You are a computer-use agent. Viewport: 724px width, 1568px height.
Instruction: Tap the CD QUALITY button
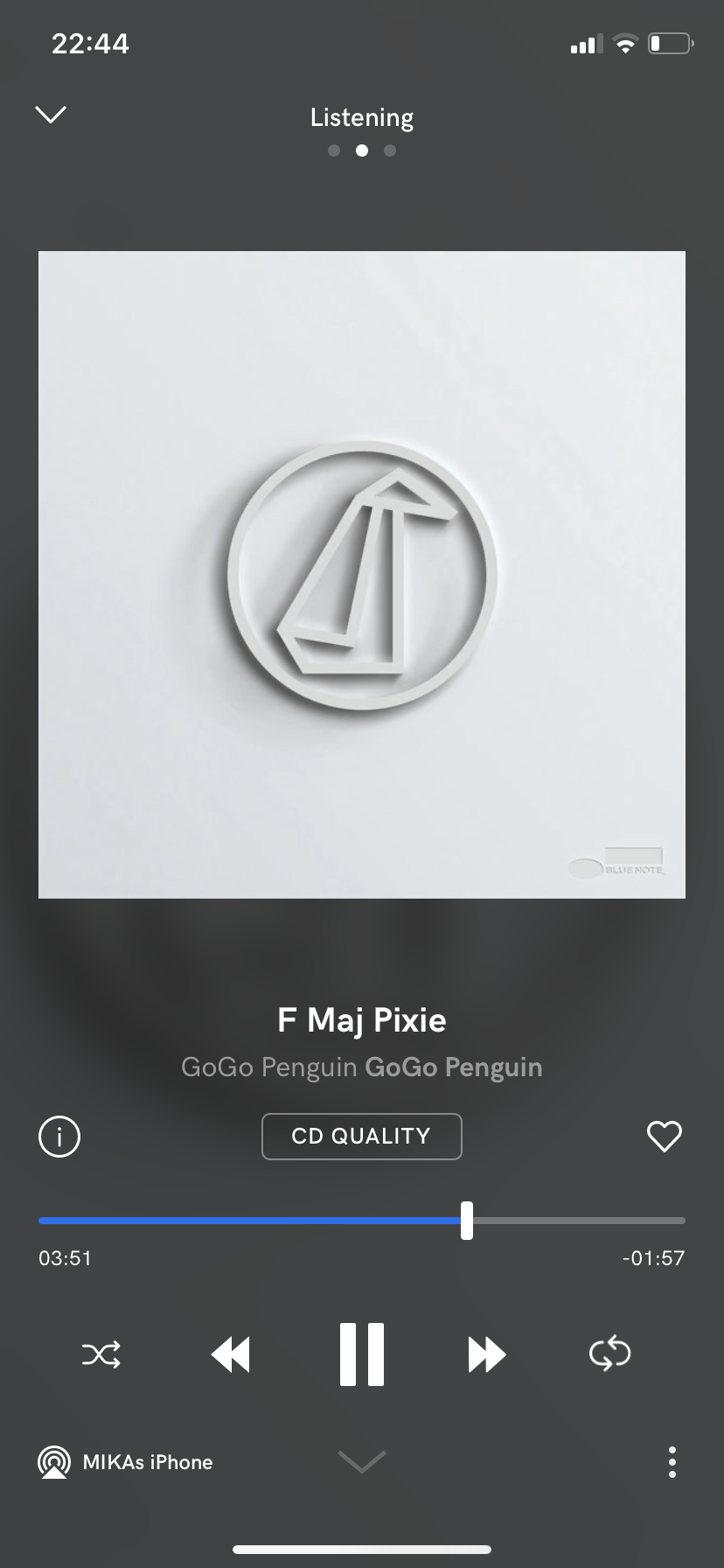361,1137
